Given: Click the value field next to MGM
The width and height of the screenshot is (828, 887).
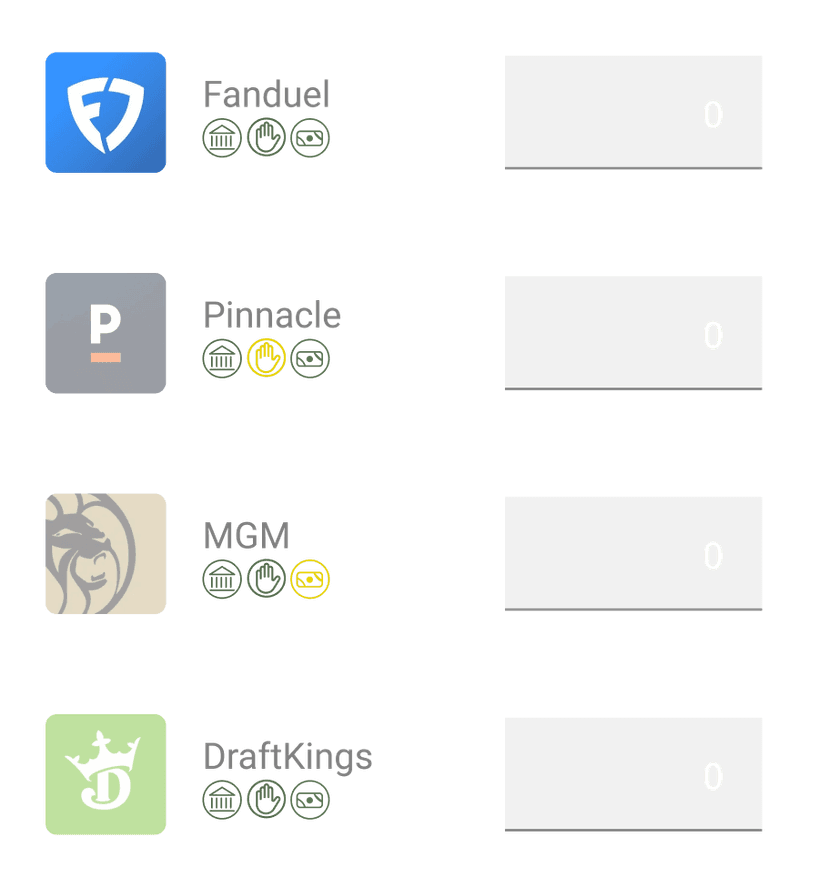Looking at the screenshot, I should (633, 553).
